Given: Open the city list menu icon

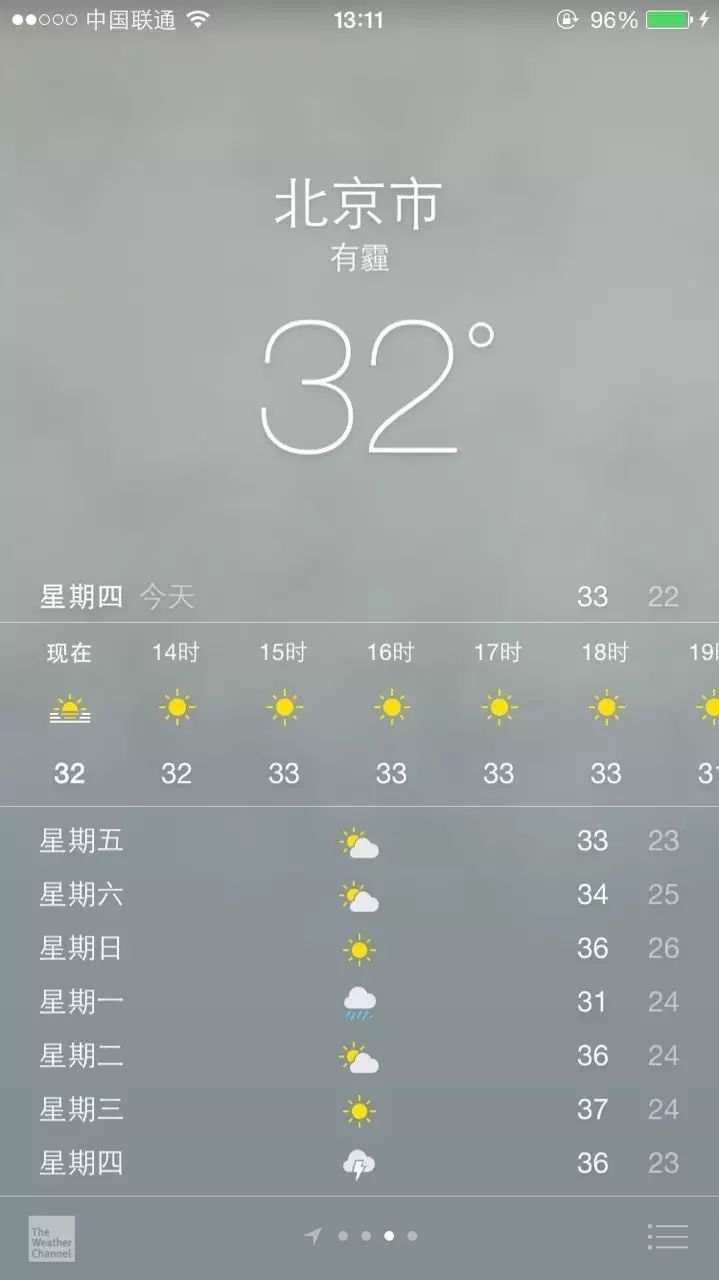Looking at the screenshot, I should 667,1237.
